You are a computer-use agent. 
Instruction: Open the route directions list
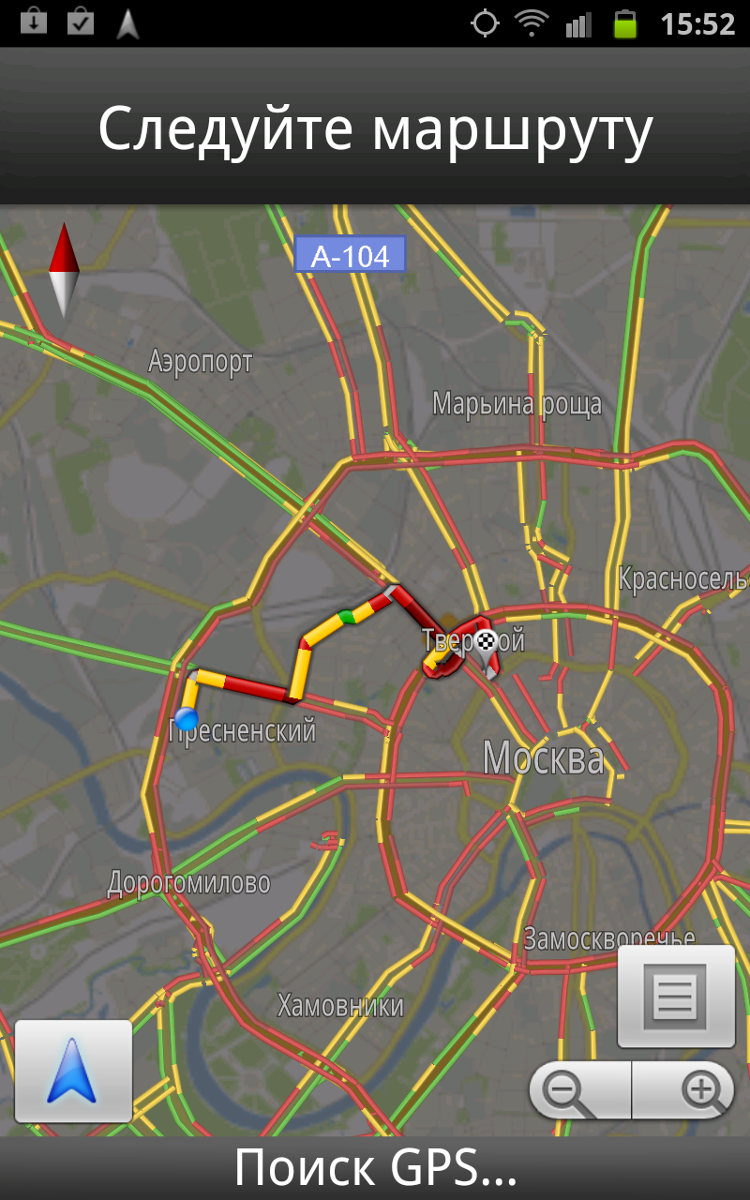tap(676, 996)
